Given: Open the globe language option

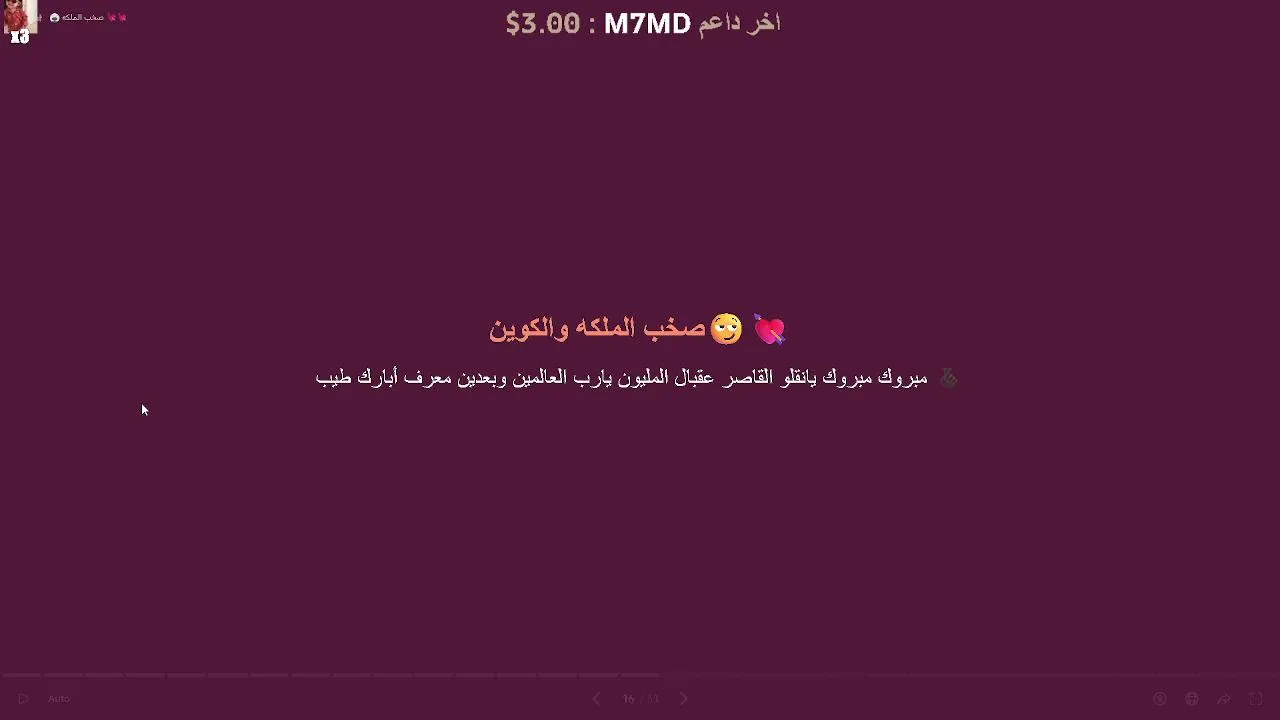Looking at the screenshot, I should coord(1192,699).
